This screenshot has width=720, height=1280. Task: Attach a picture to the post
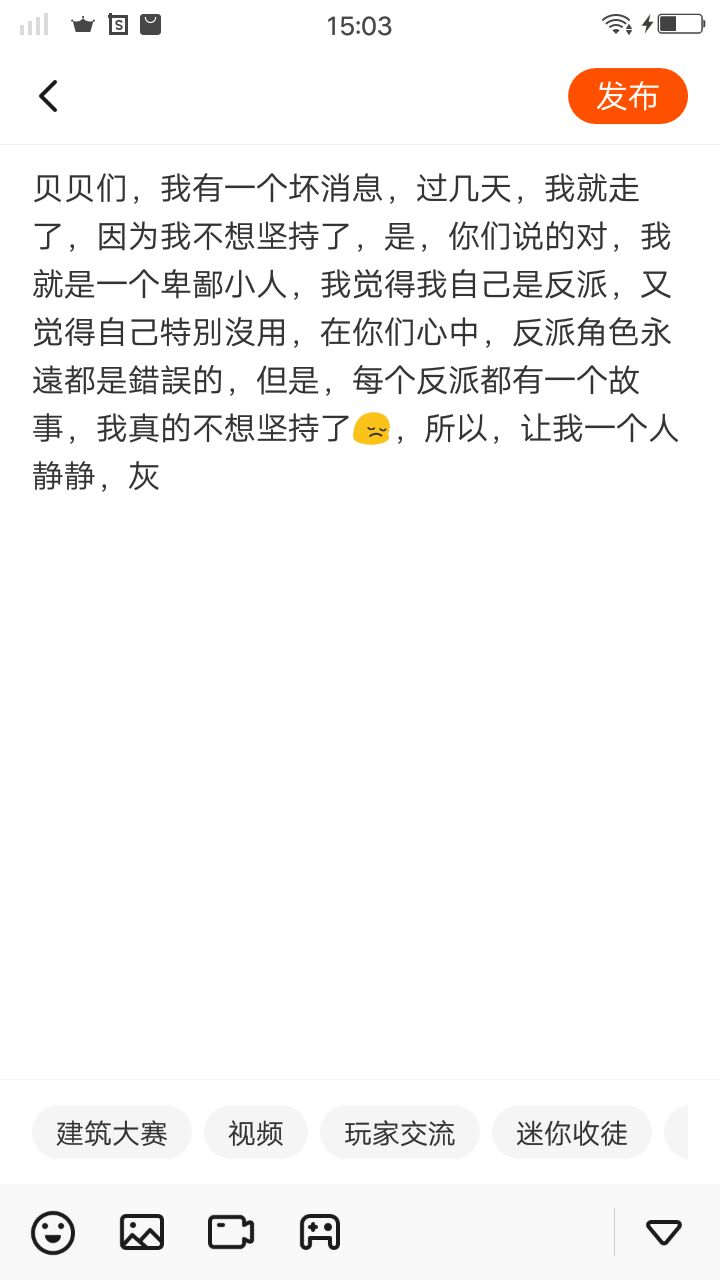pos(142,1232)
